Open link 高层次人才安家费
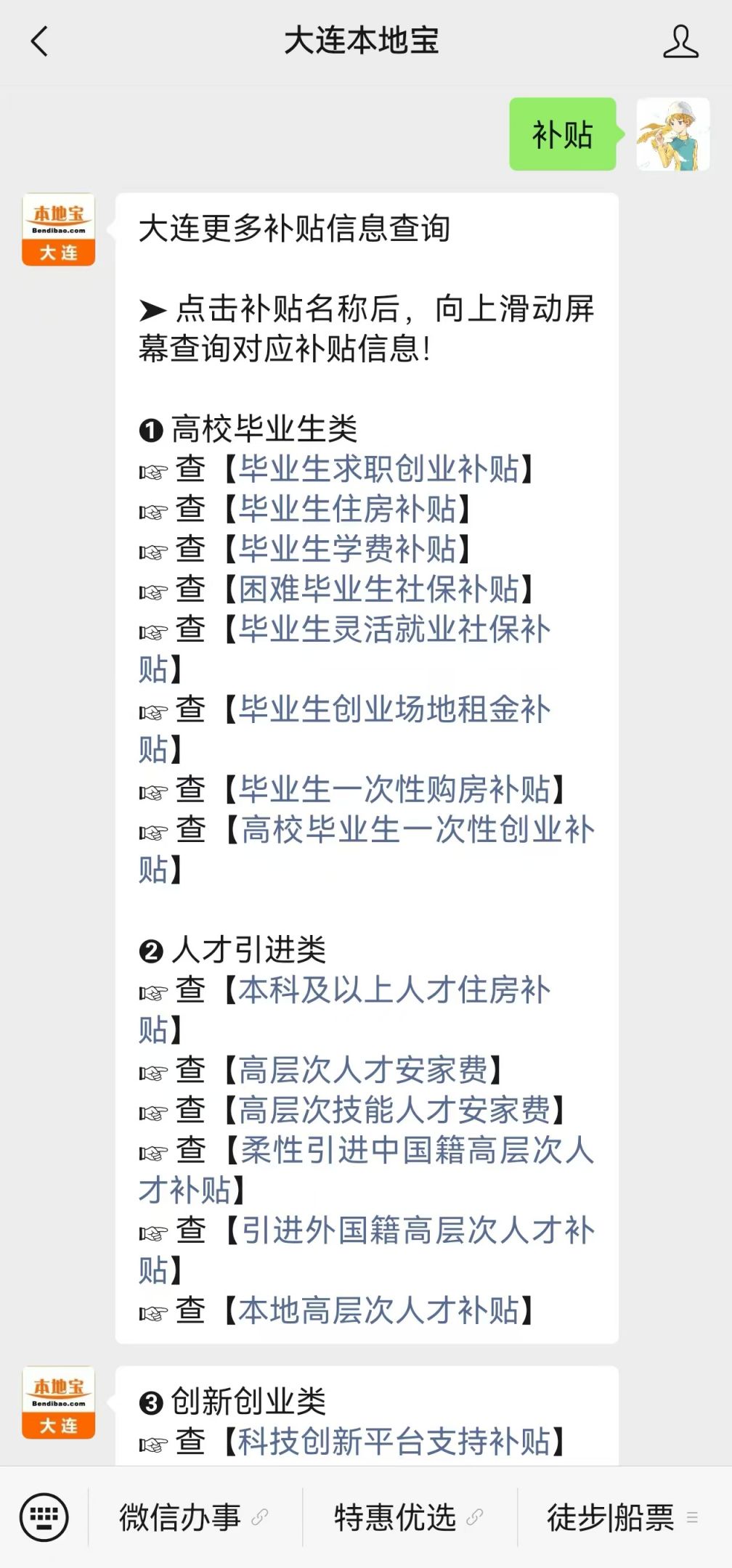This screenshot has width=732, height=1568. 363,1069
